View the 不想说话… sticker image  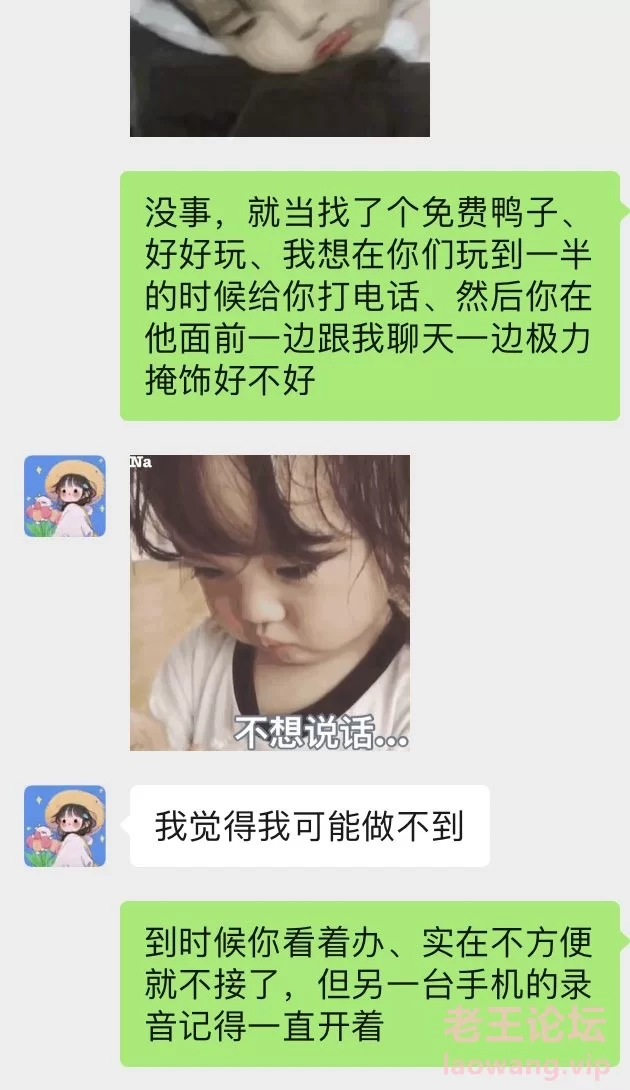270,602
